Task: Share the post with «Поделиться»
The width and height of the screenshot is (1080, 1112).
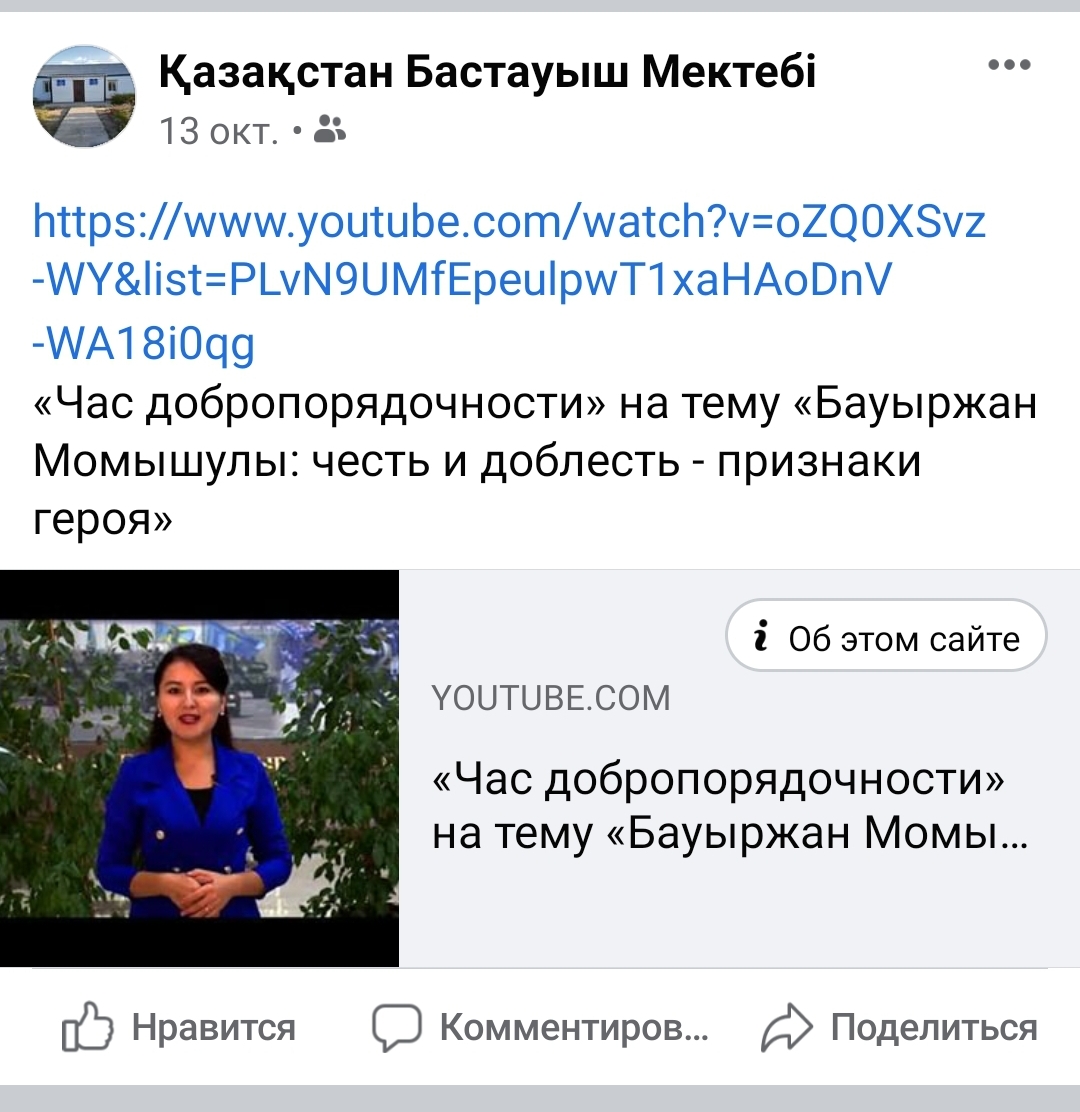Action: point(899,1028)
